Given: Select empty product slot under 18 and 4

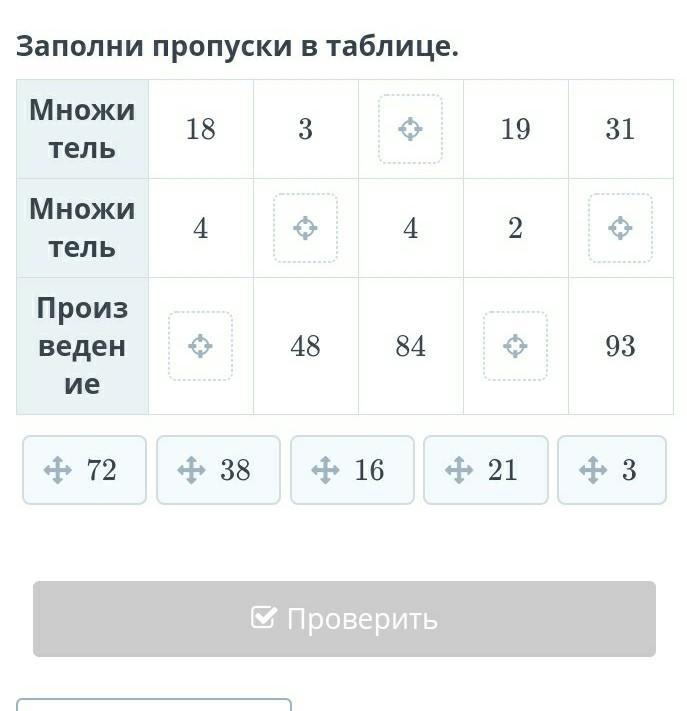Looking at the screenshot, I should [200, 346].
